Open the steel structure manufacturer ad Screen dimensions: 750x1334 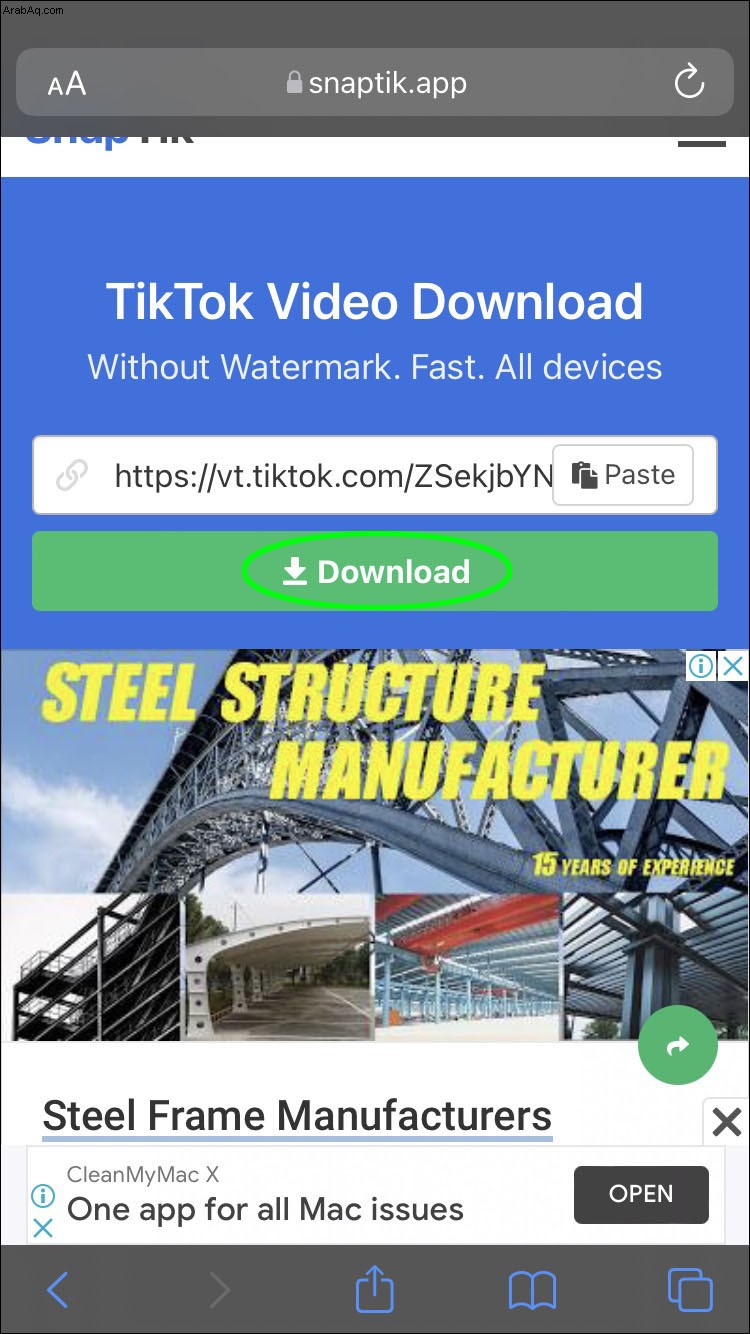point(375,845)
